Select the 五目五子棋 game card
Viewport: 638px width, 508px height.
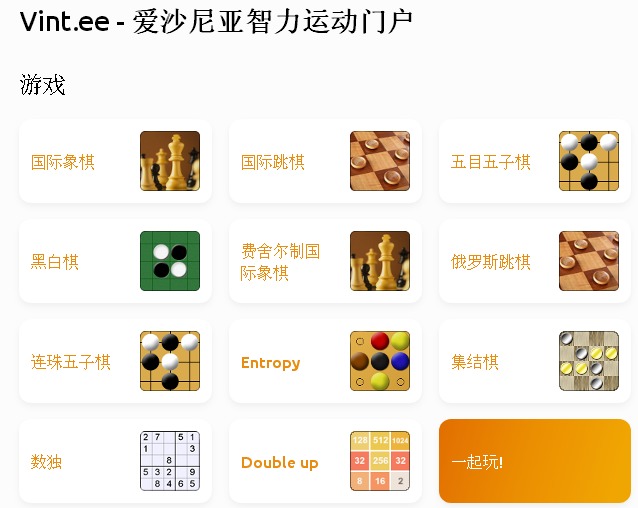click(535, 161)
